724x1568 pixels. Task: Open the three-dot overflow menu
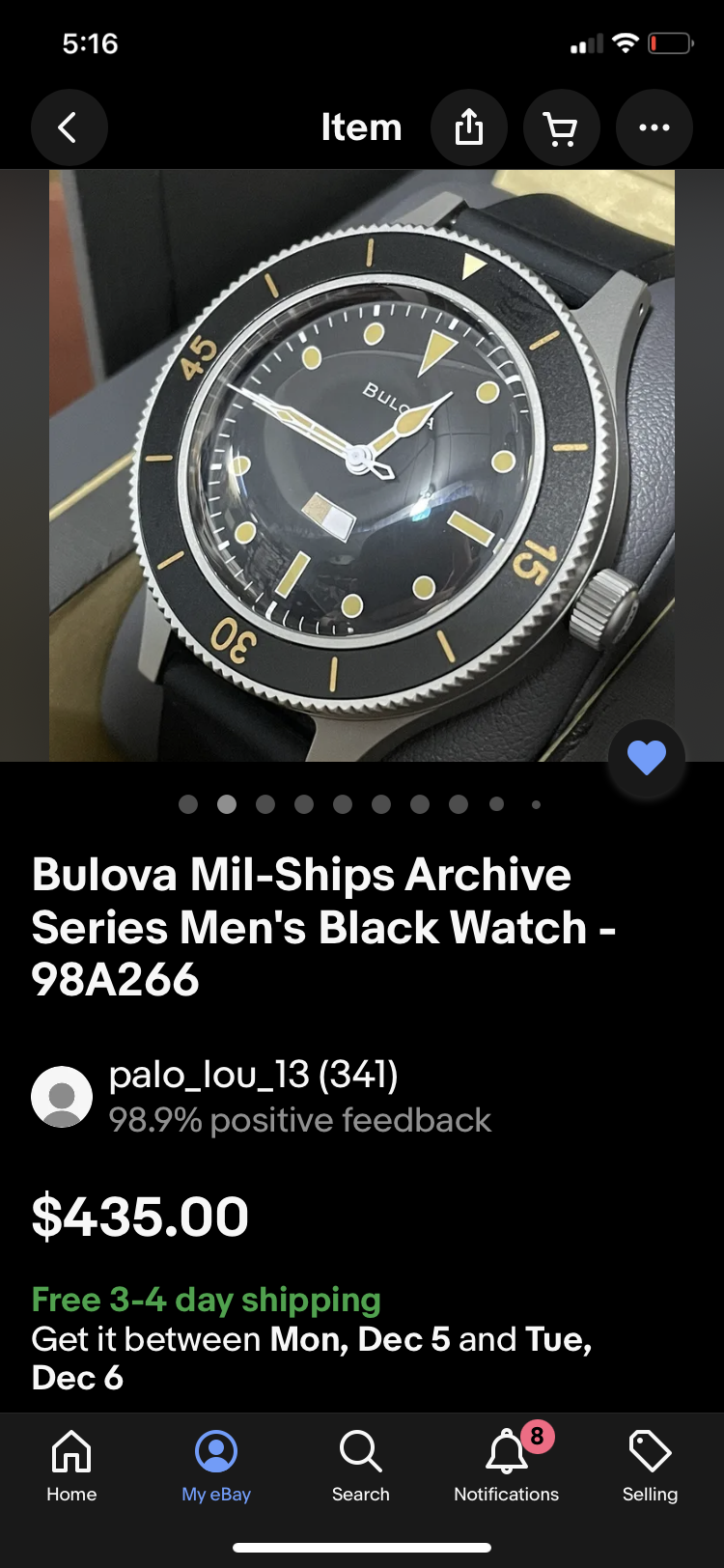pos(654,127)
